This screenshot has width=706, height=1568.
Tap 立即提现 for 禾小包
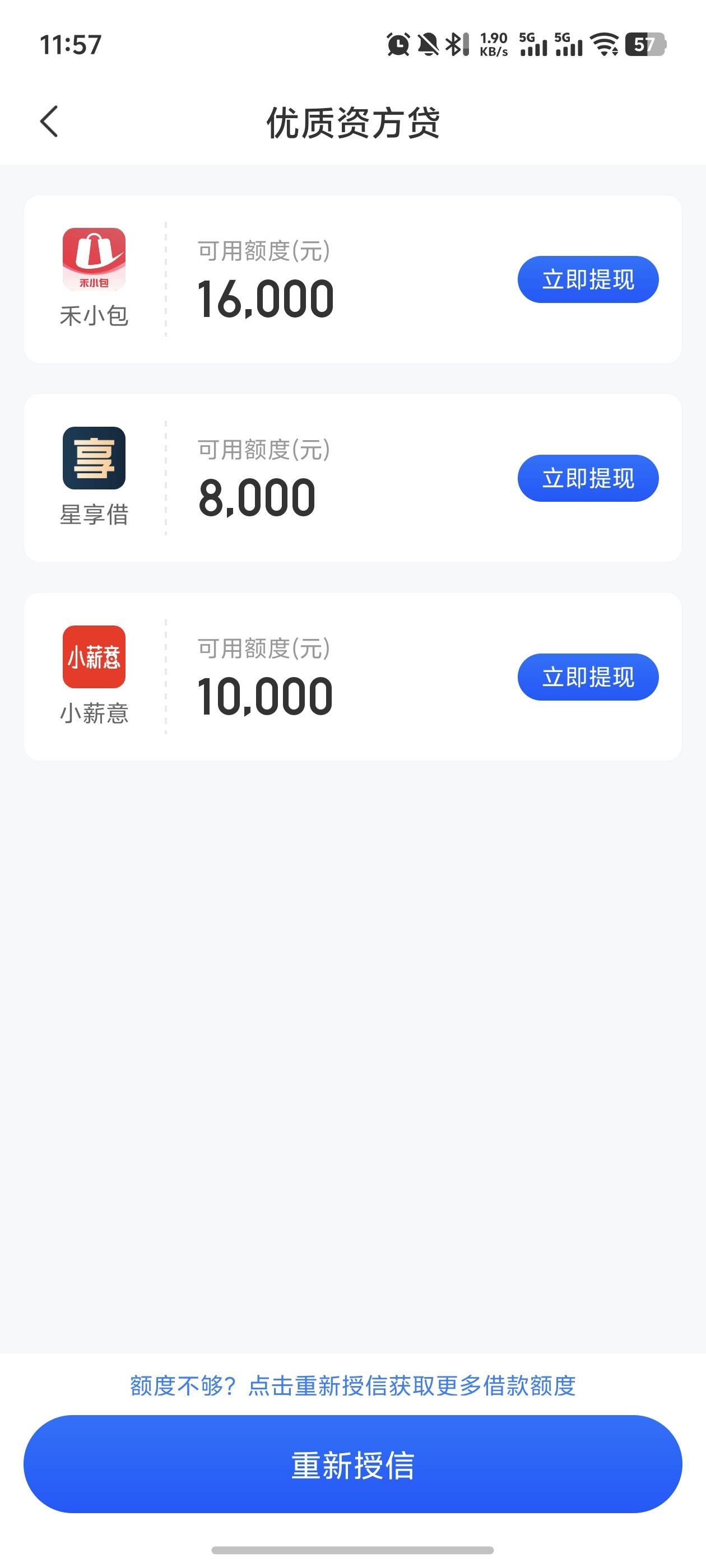tap(588, 279)
